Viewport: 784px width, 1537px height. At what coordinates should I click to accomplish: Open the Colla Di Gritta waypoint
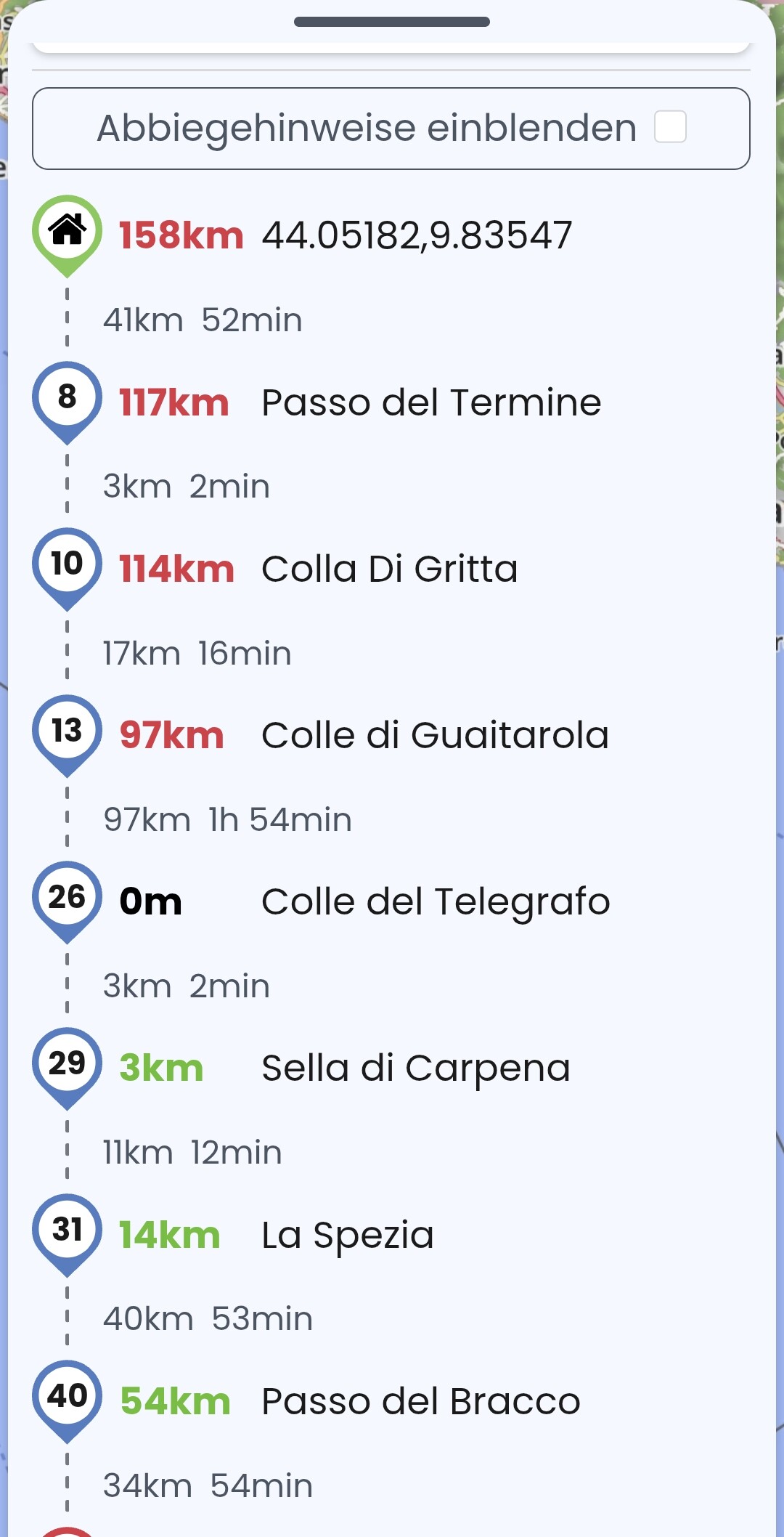coord(391,569)
